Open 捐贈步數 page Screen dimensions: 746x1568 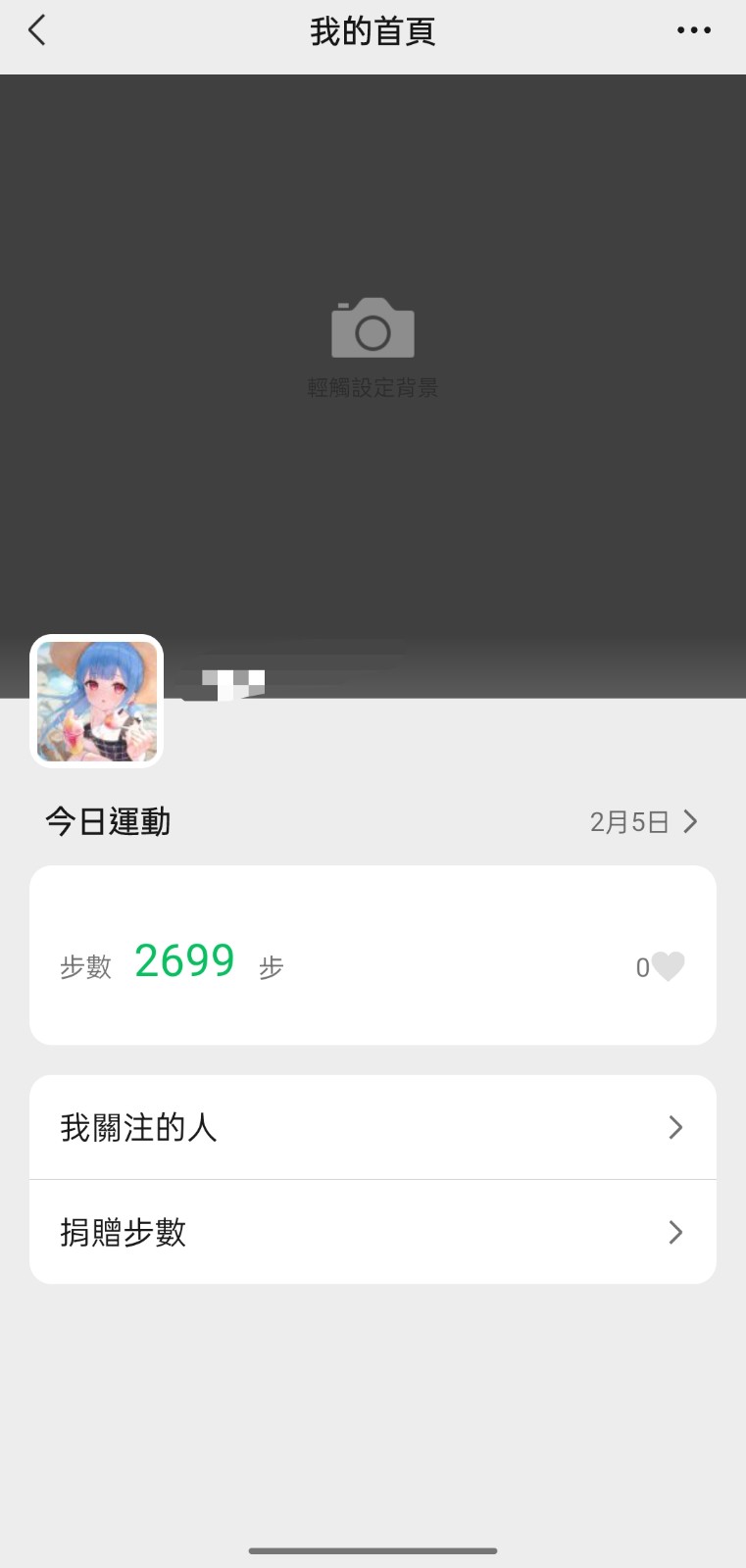pos(373,1232)
